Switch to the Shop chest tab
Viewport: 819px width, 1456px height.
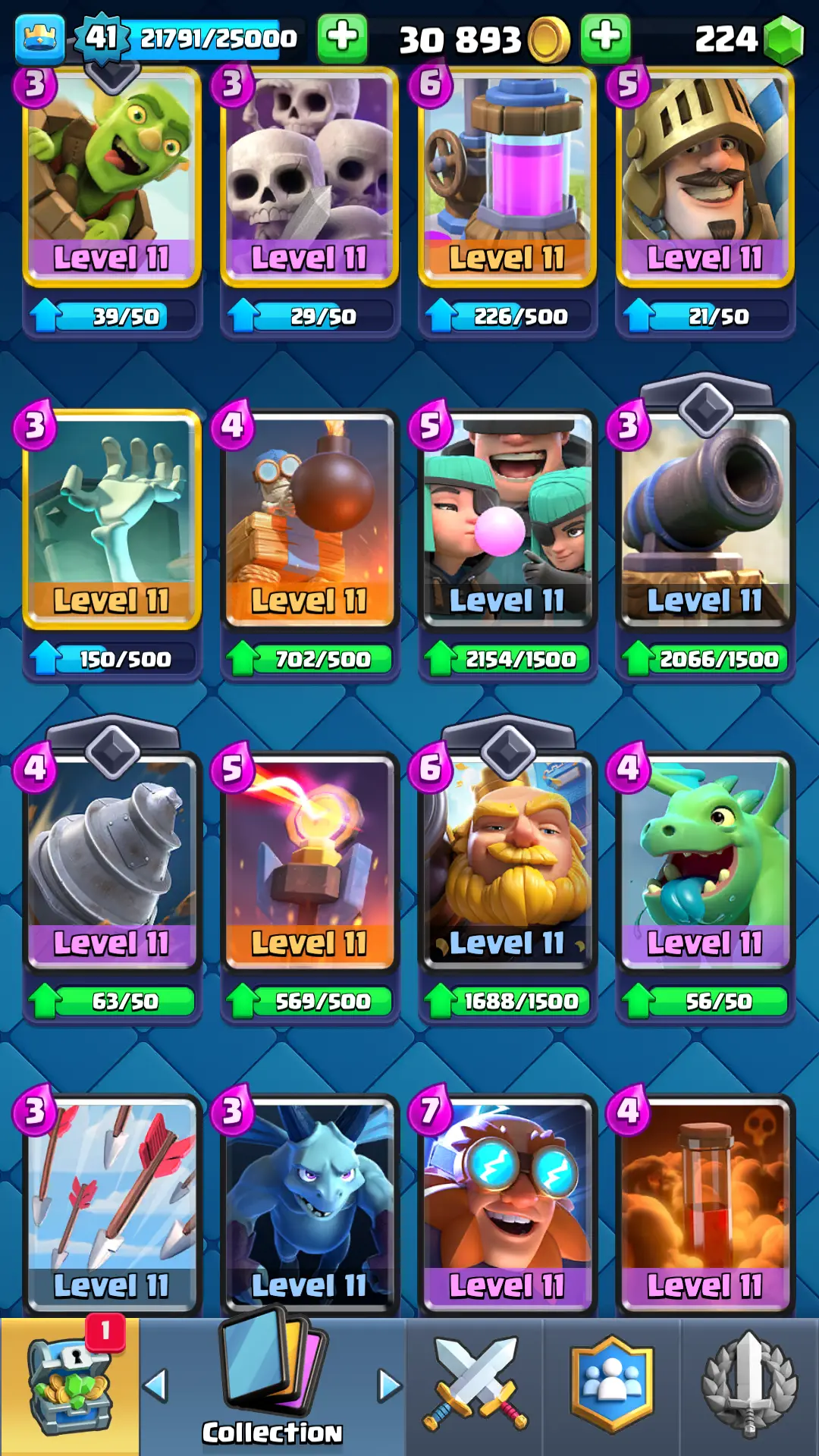(70, 1386)
